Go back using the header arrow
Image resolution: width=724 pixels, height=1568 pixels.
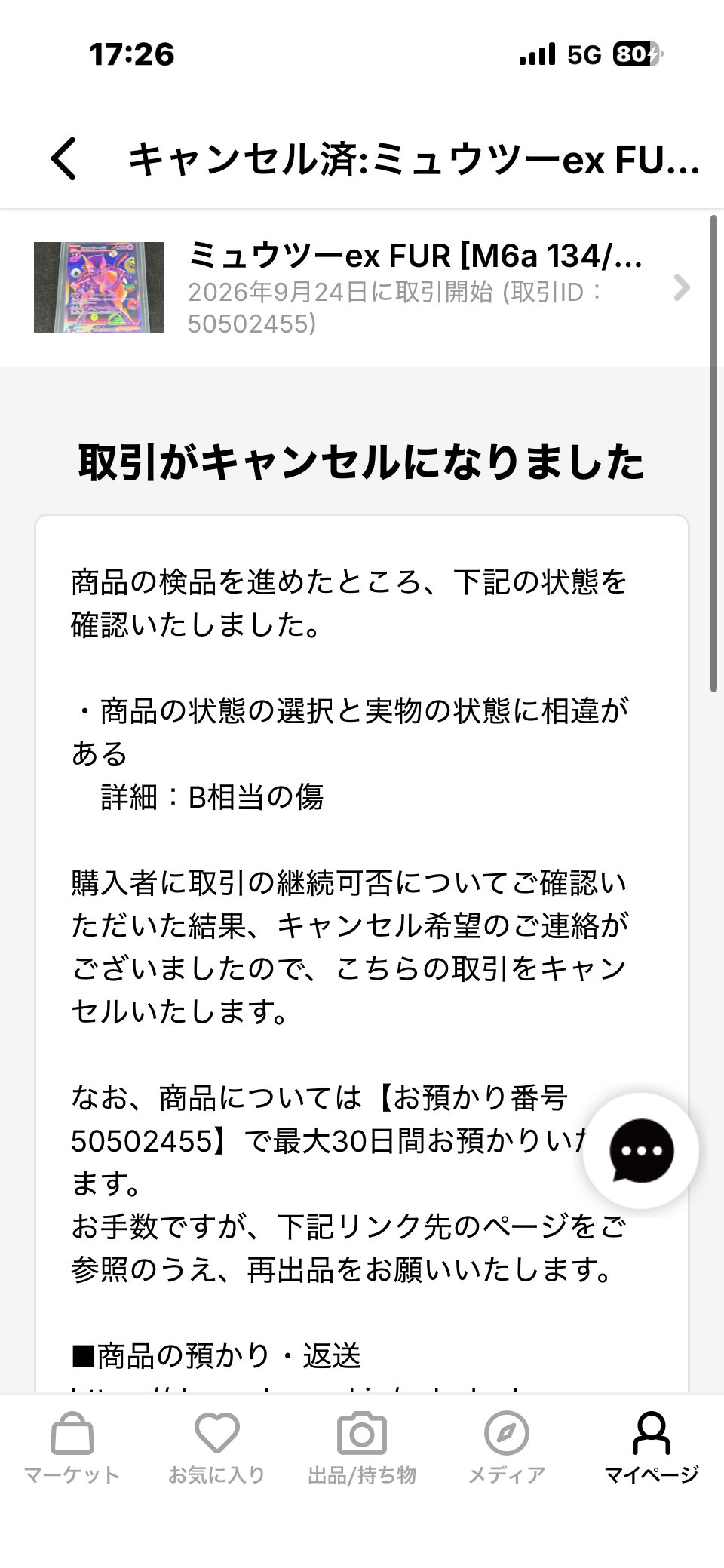click(64, 158)
